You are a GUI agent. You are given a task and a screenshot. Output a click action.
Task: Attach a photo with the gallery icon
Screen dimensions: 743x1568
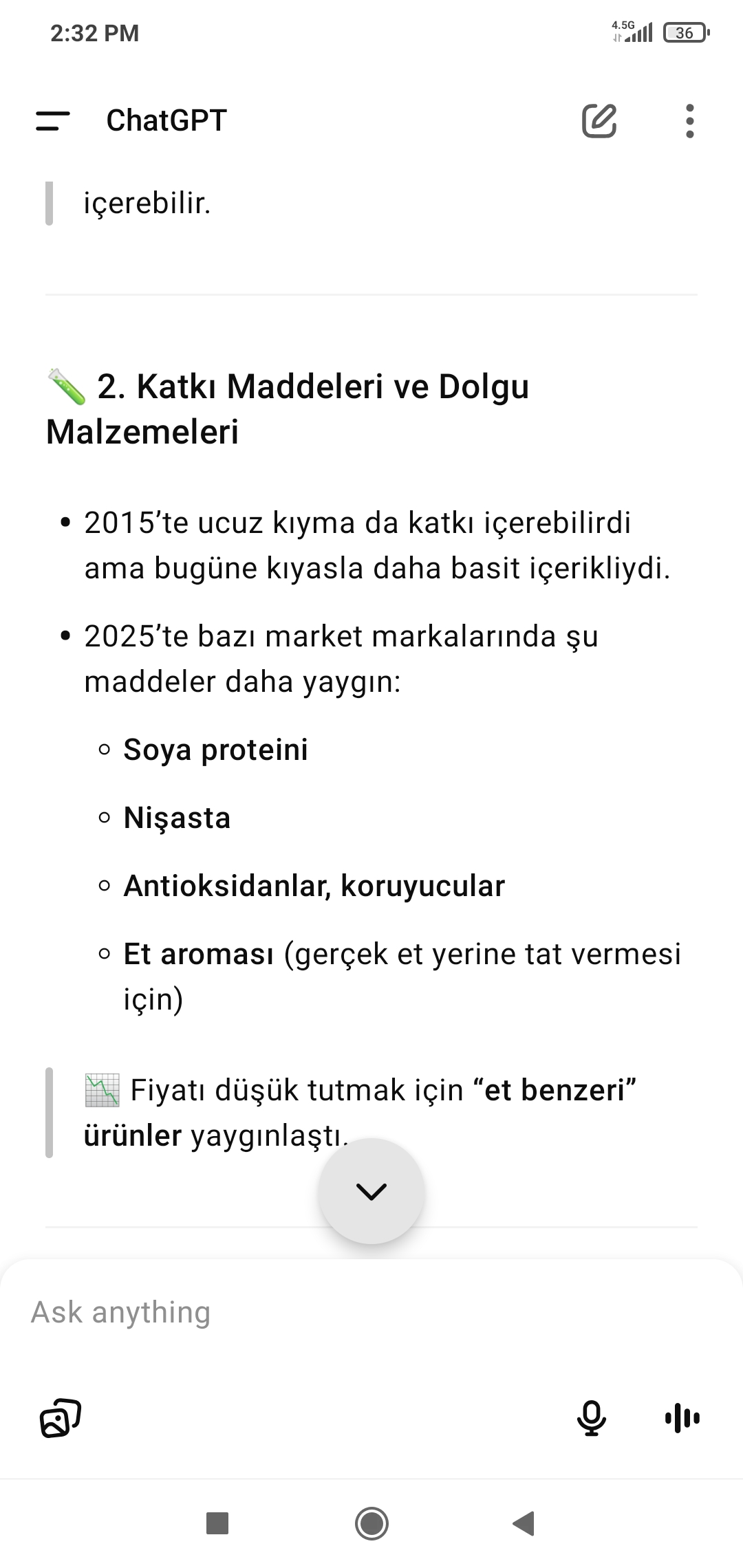coord(61,1418)
